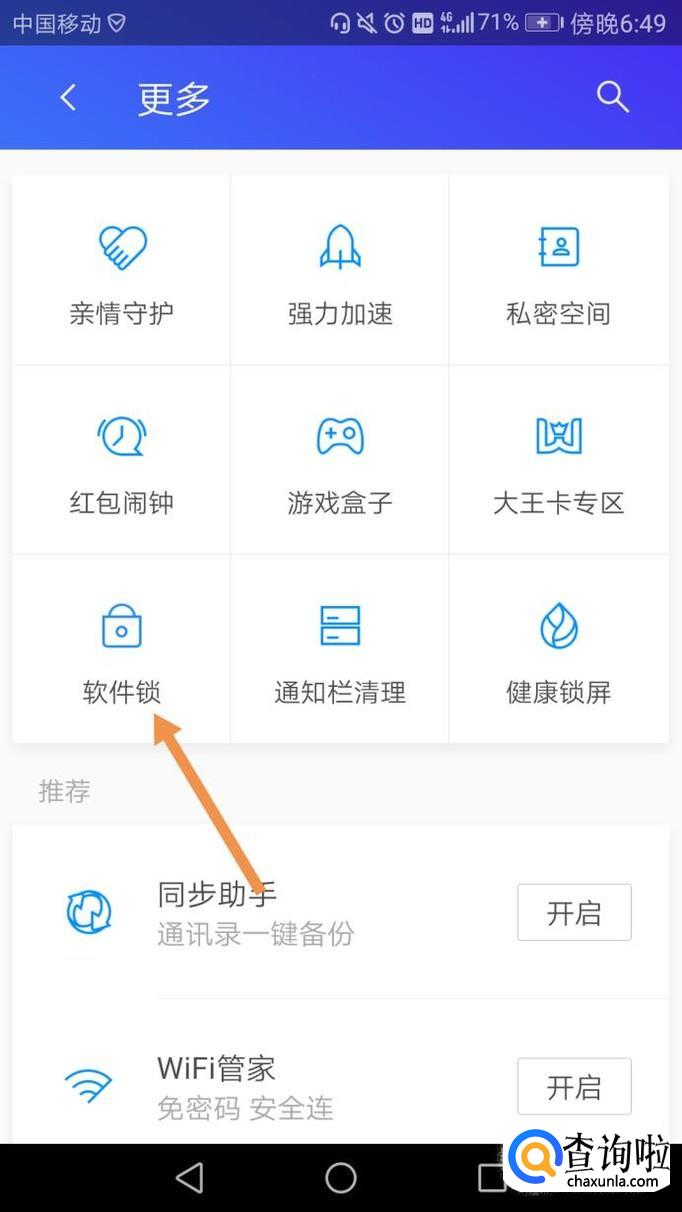Open 亲情守护 feature
Viewport: 682px width, 1212px height.
[x=121, y=271]
